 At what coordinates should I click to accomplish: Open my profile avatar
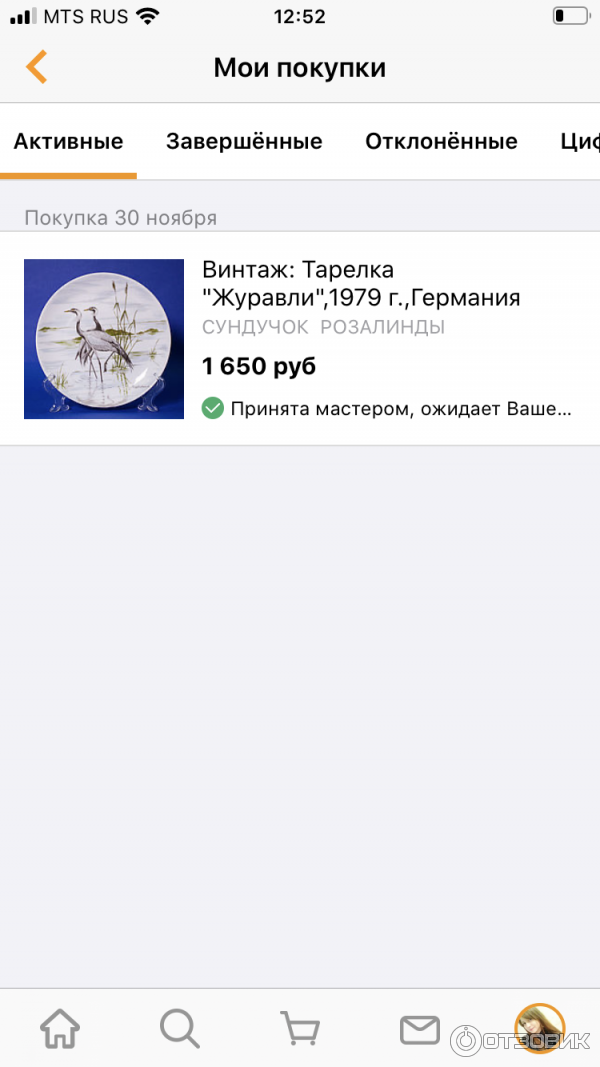[x=539, y=1028]
